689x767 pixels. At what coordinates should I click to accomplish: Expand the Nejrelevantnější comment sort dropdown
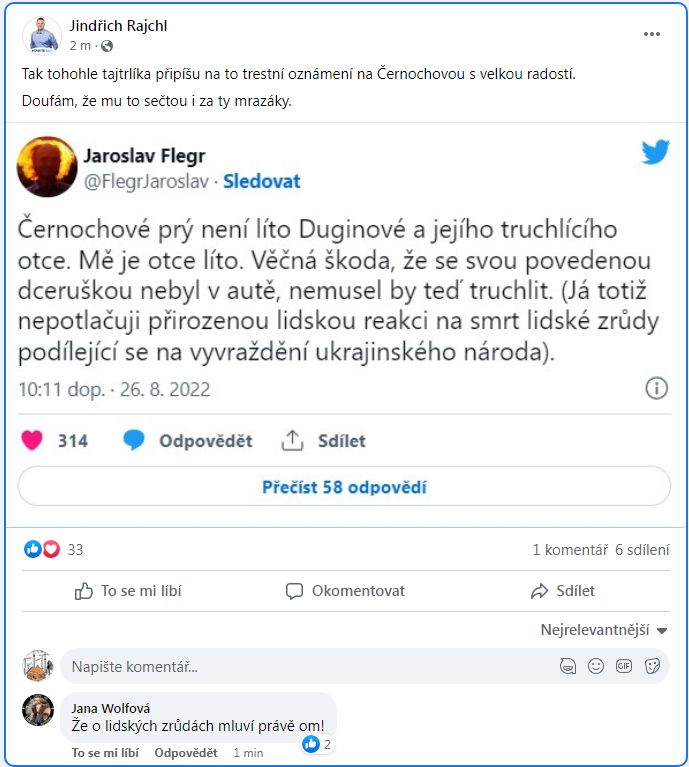point(604,630)
